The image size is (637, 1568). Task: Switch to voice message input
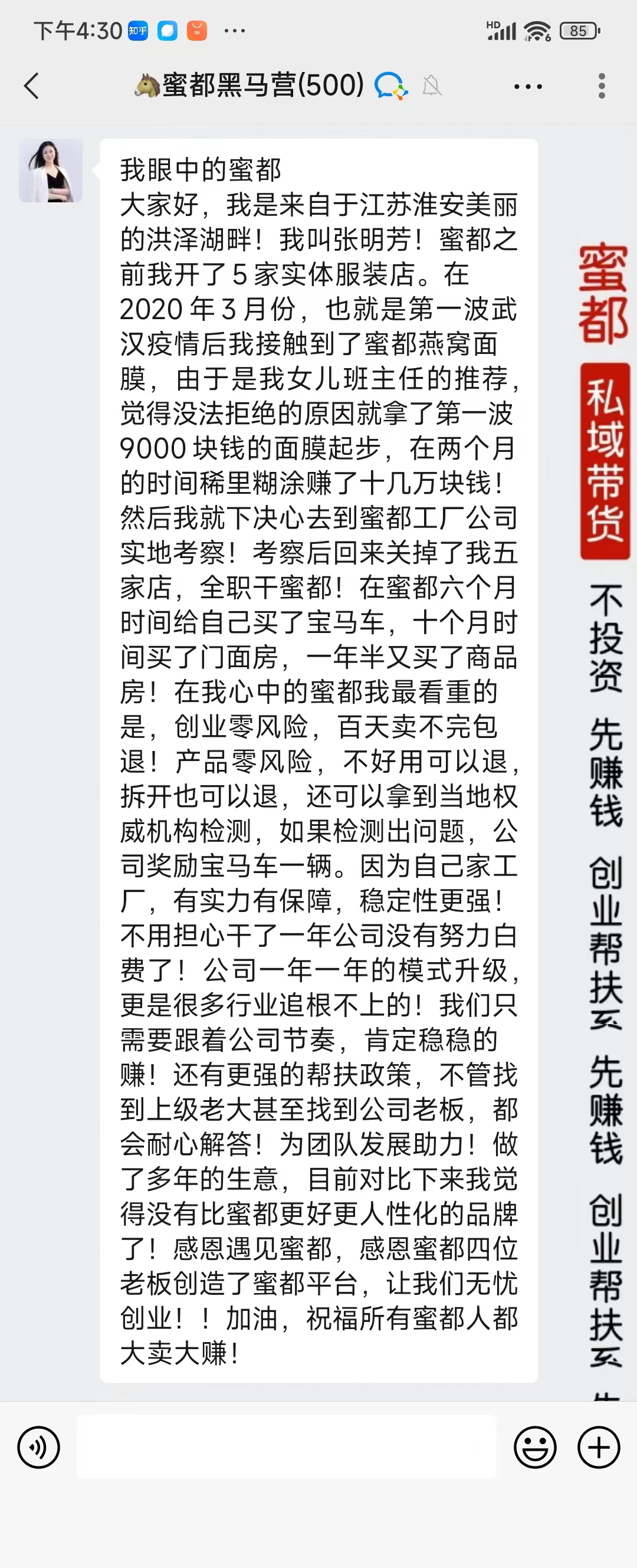tap(39, 1448)
